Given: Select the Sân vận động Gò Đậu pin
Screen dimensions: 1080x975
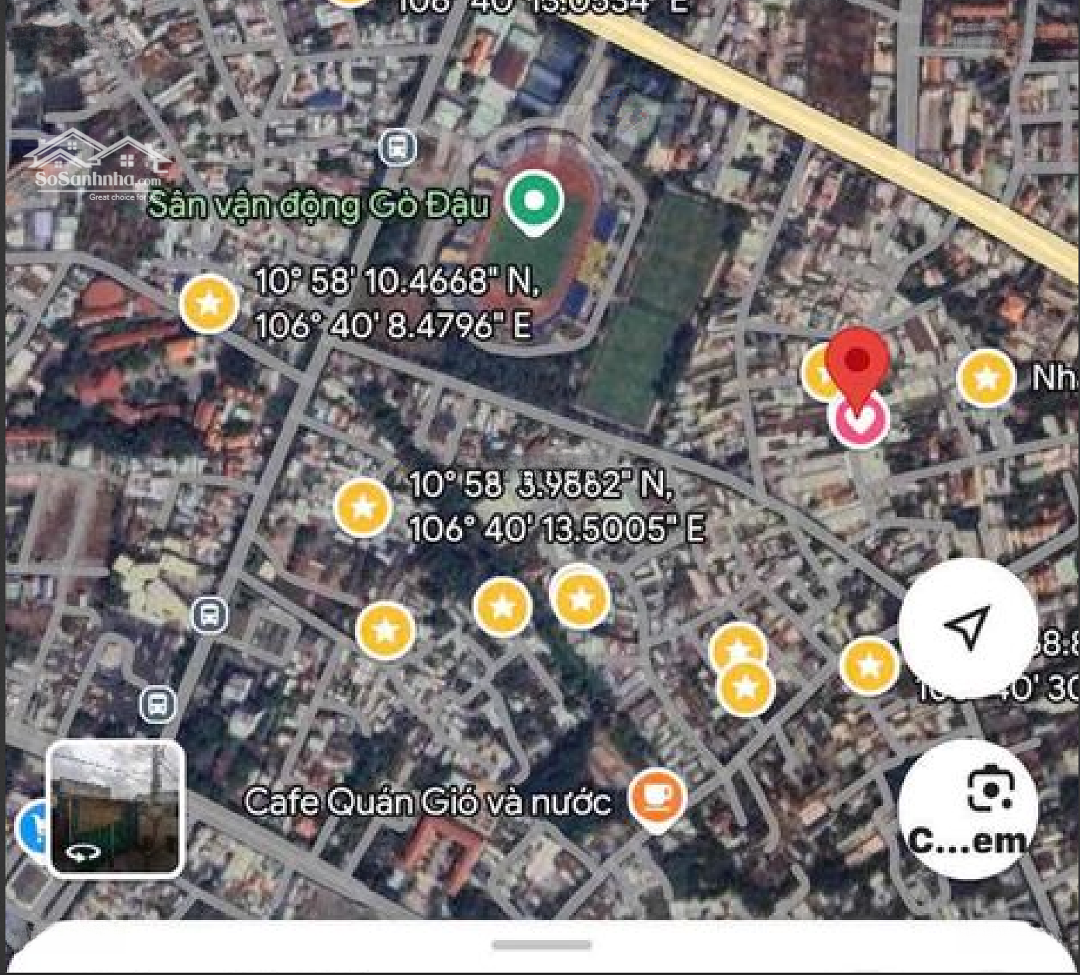Looking at the screenshot, I should (533, 202).
